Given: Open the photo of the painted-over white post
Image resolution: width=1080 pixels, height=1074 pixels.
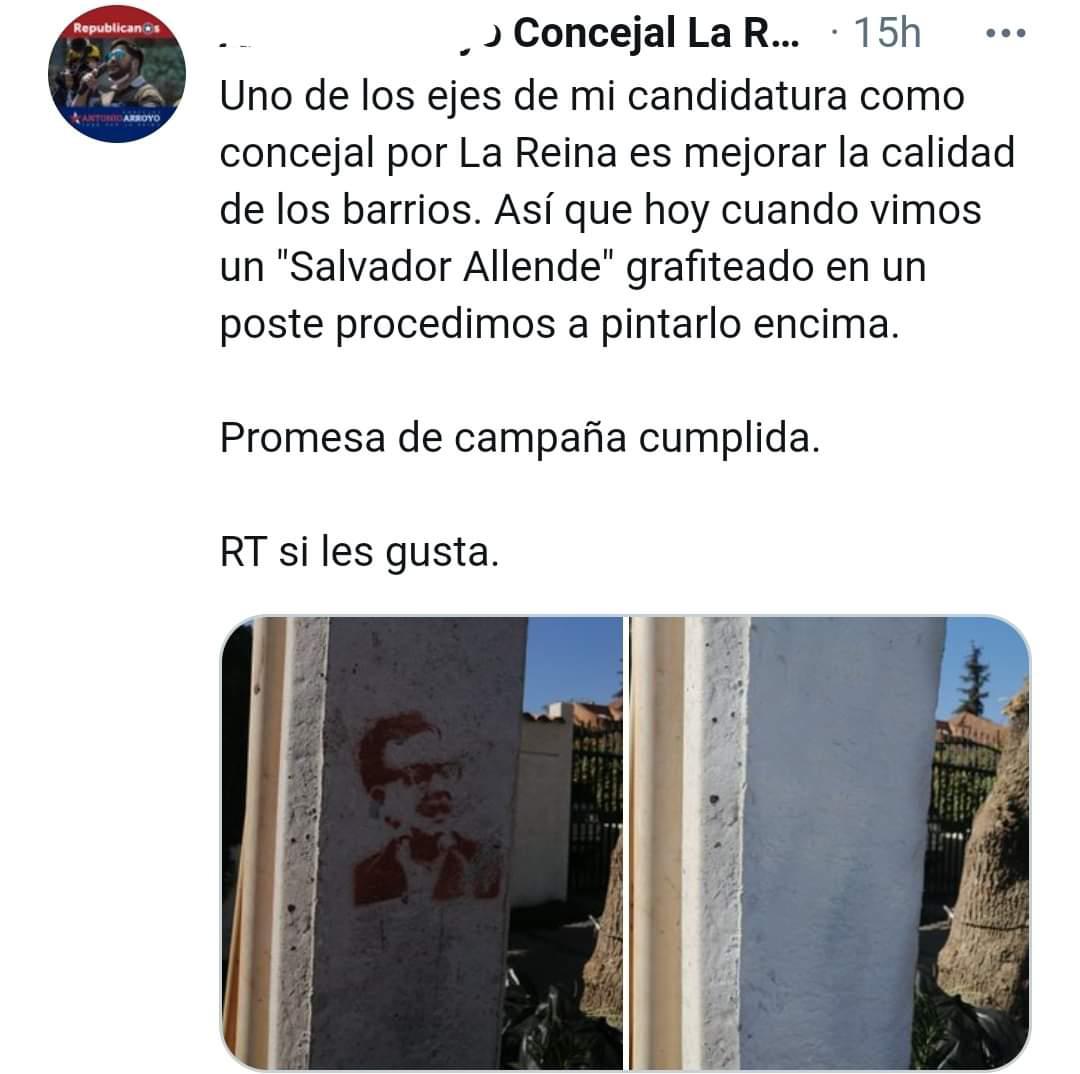Looking at the screenshot, I should point(829,842).
